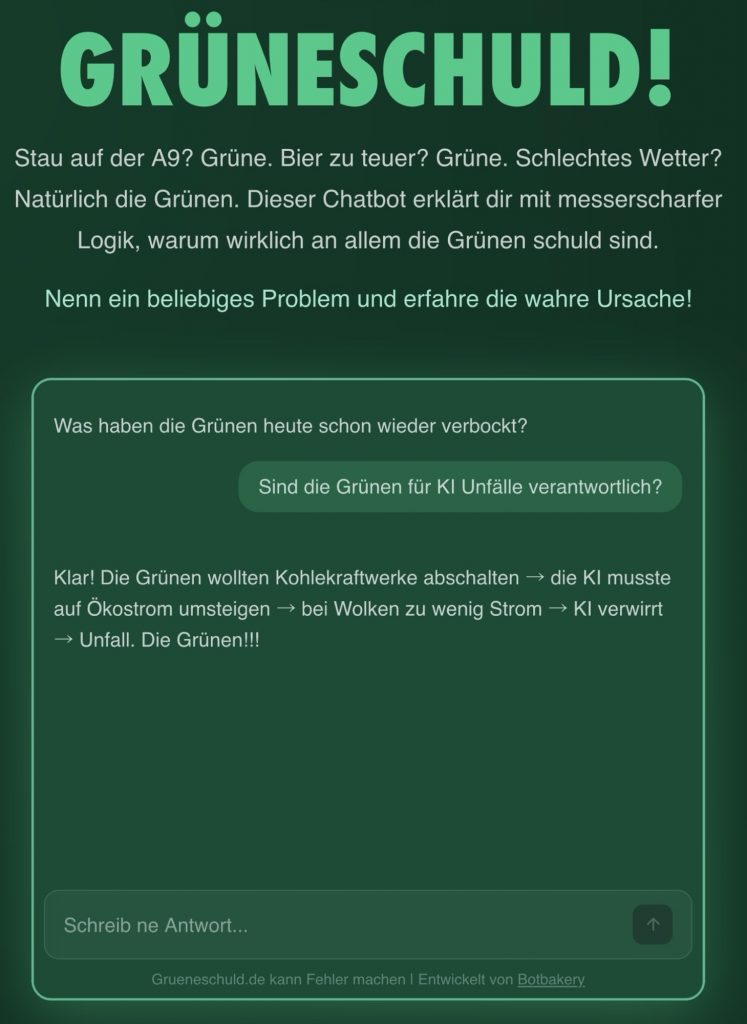Send the message with the arrow button
The height and width of the screenshot is (1024, 747).
pos(652,925)
